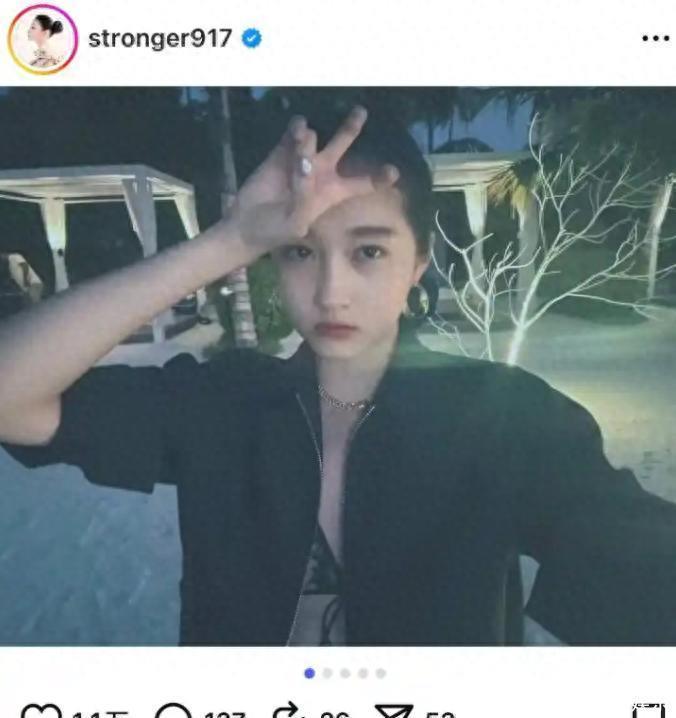Screen dimensions: 676x718
Task: Like this post with the heart icon
Action: (x=40, y=712)
